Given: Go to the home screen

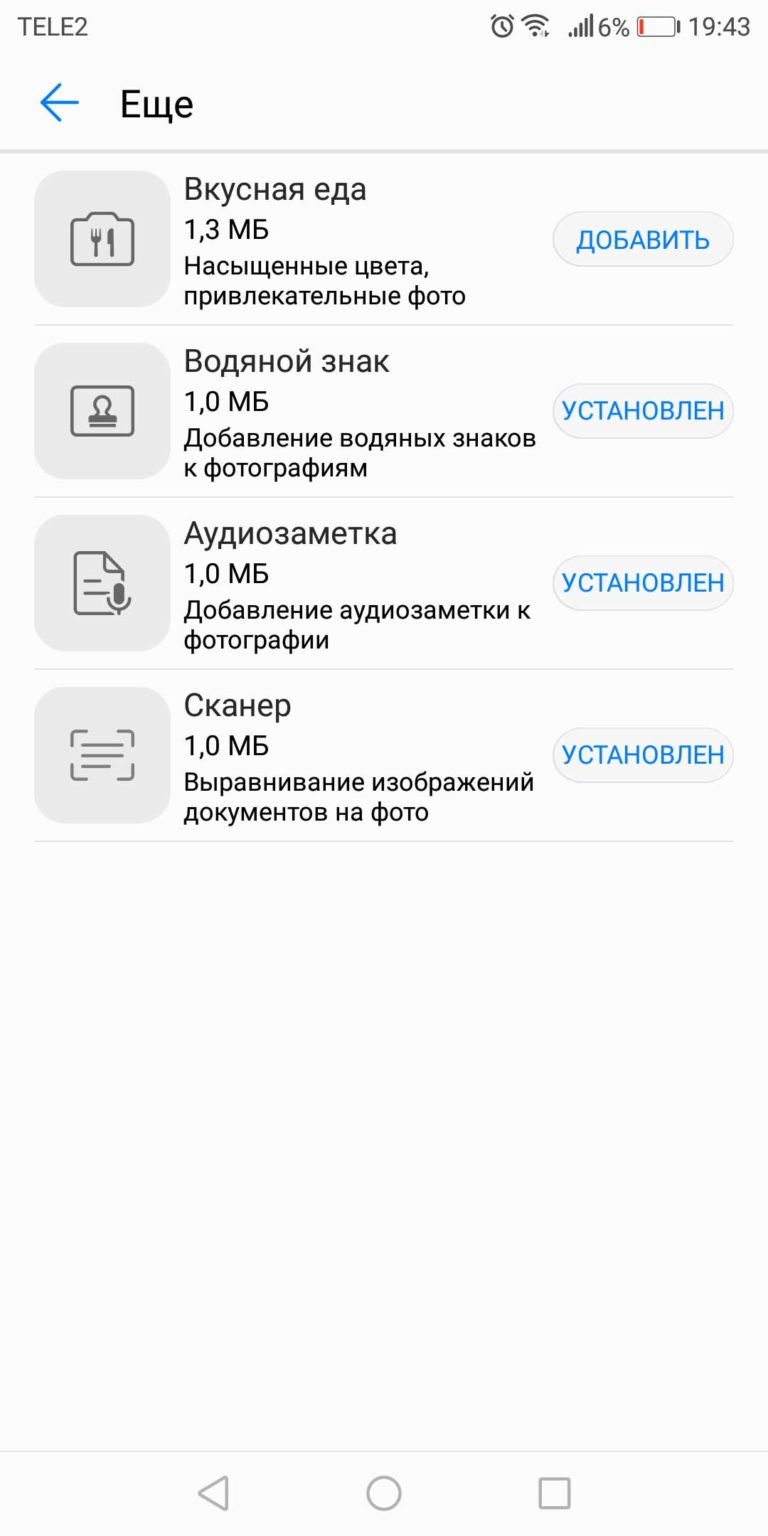Looking at the screenshot, I should pyautogui.click(x=384, y=1493).
